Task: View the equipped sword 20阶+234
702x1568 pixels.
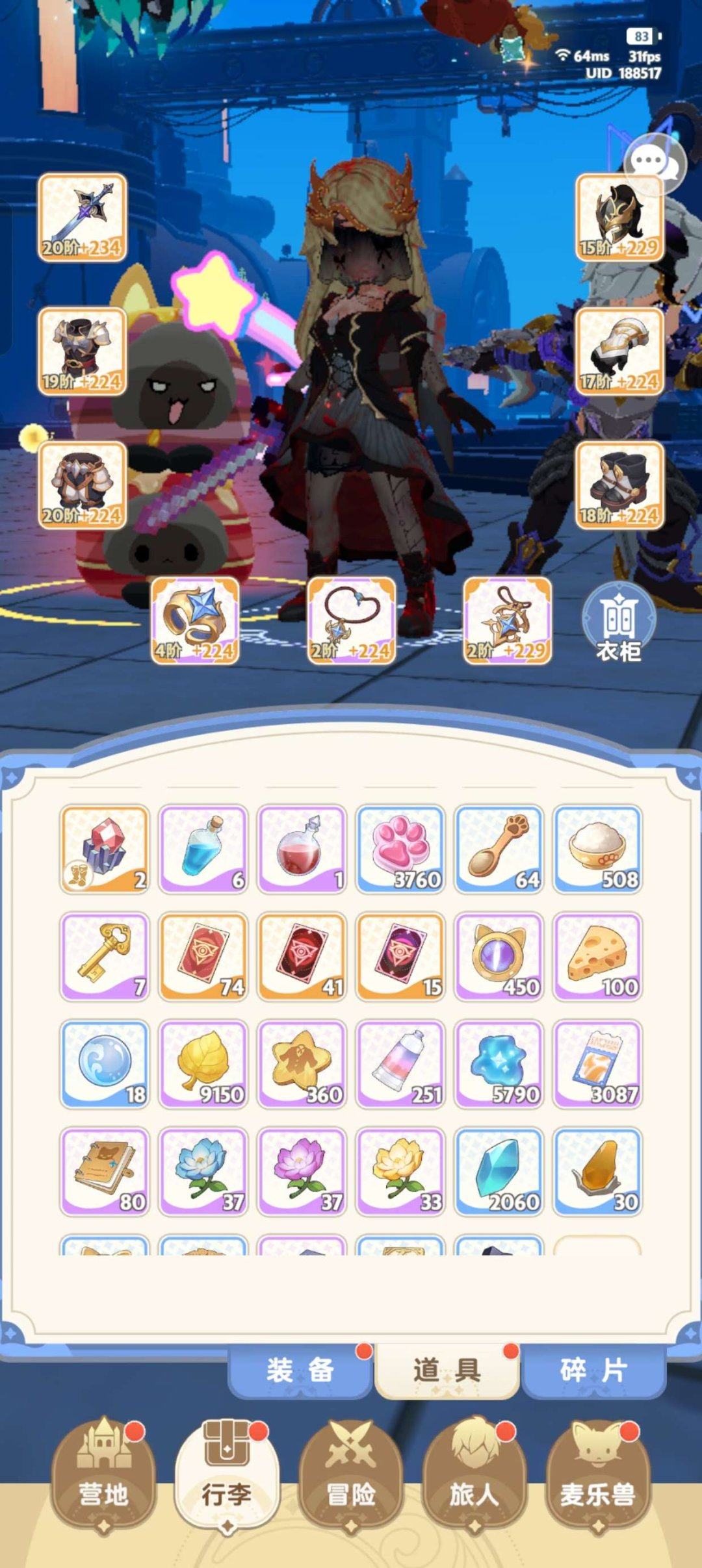Action: pyautogui.click(x=83, y=218)
